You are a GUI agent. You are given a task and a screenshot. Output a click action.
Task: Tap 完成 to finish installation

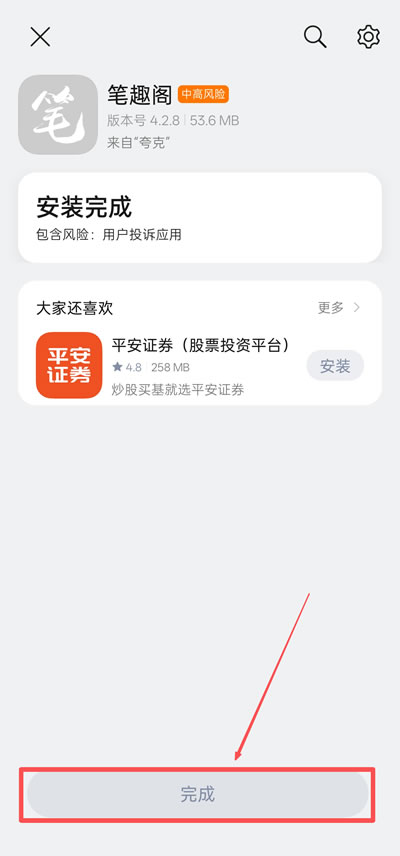(x=198, y=794)
